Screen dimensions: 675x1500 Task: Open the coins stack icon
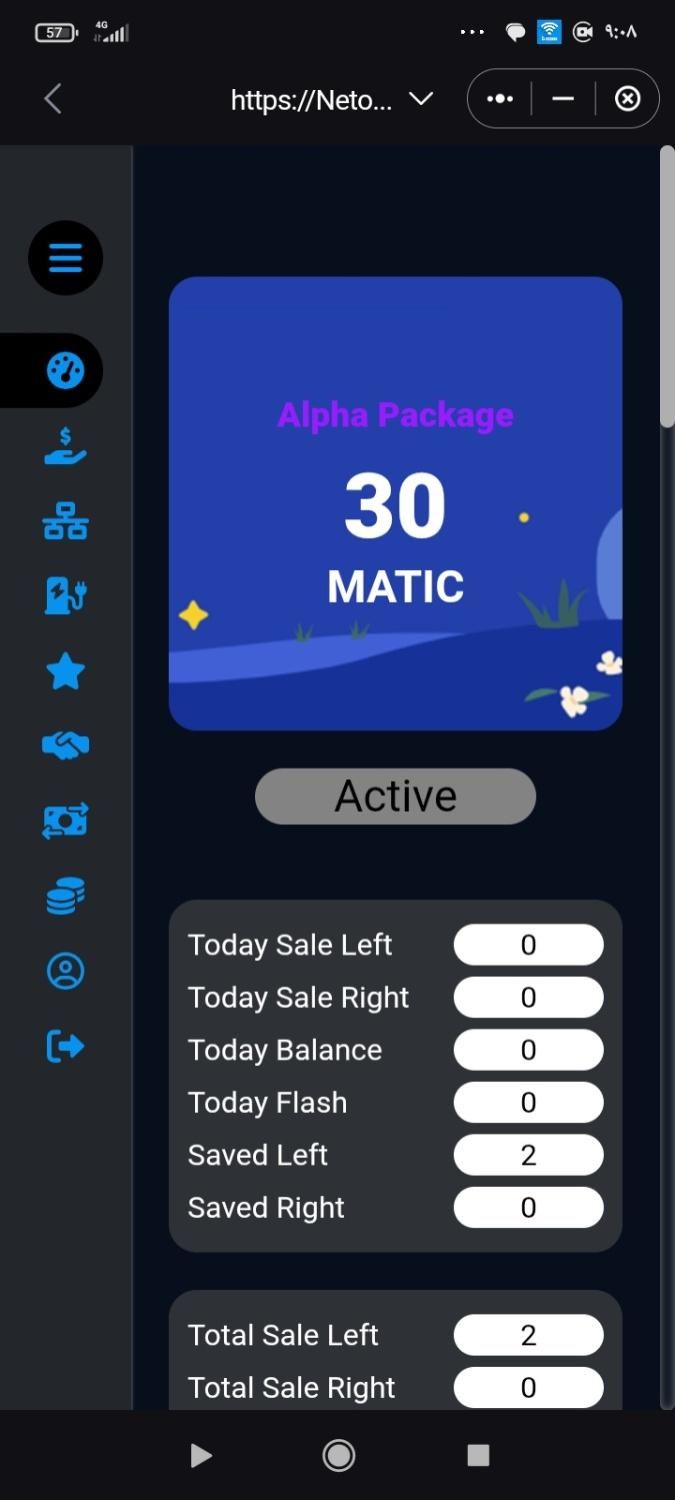pyautogui.click(x=65, y=895)
